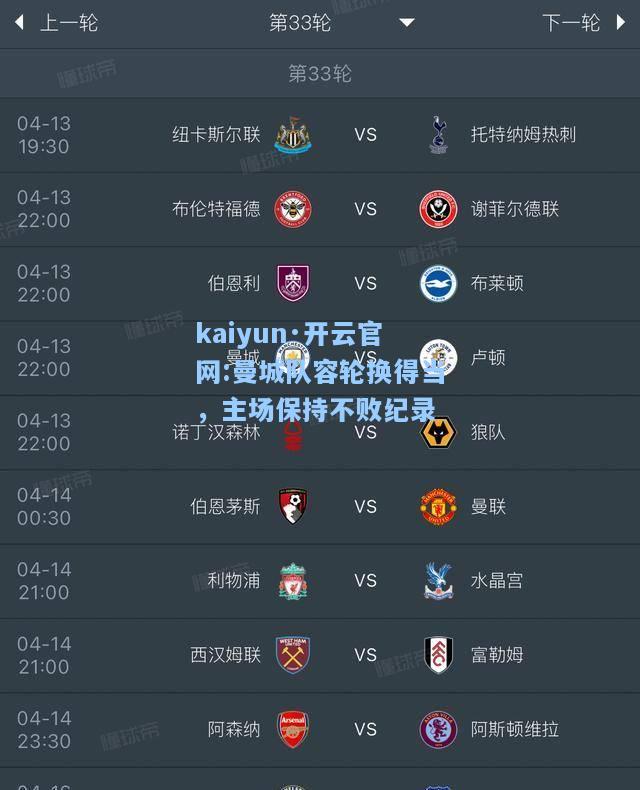Open the 第33轮 round dropdown
640x790 pixels.
coord(340,23)
